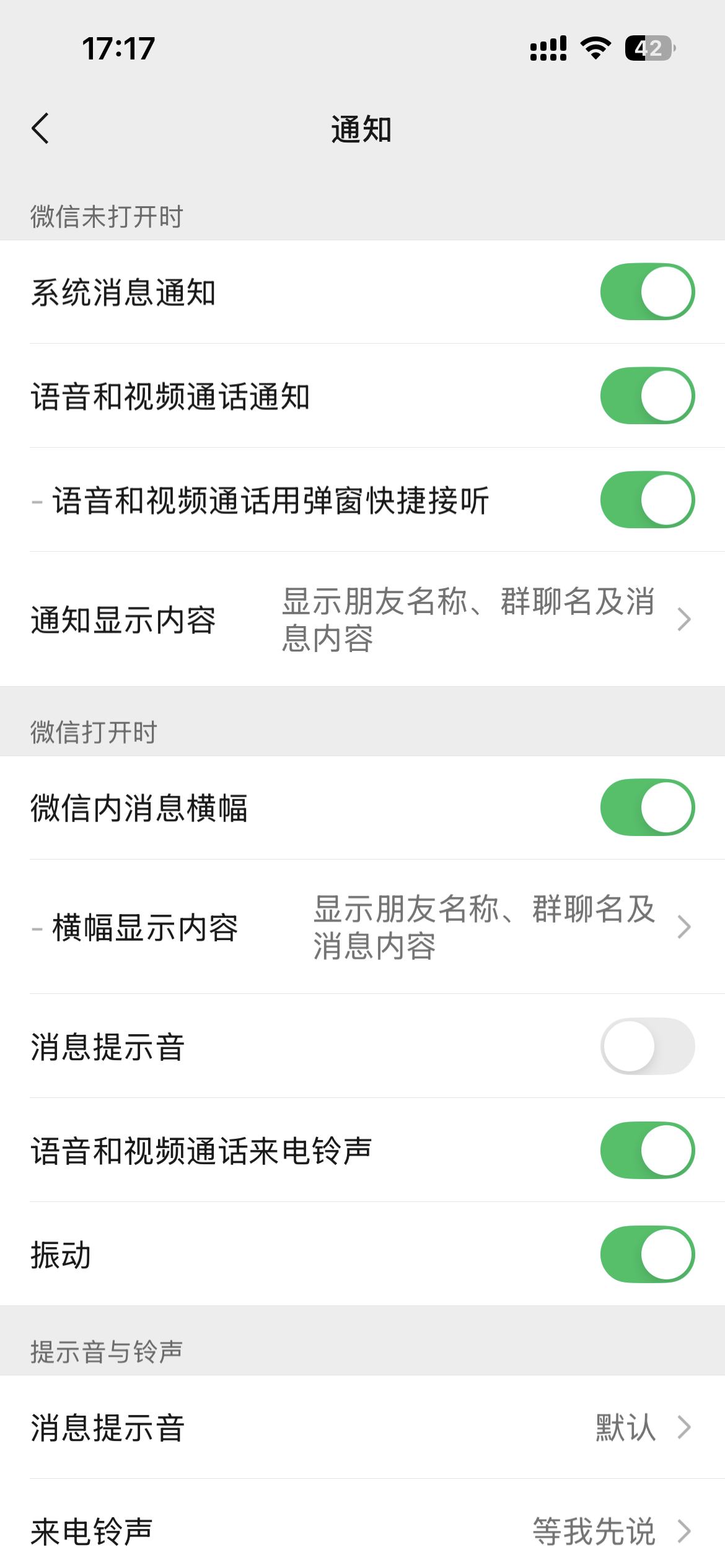Image resolution: width=725 pixels, height=1568 pixels.
Task: Disable the 振动 switch
Action: pos(647,1254)
